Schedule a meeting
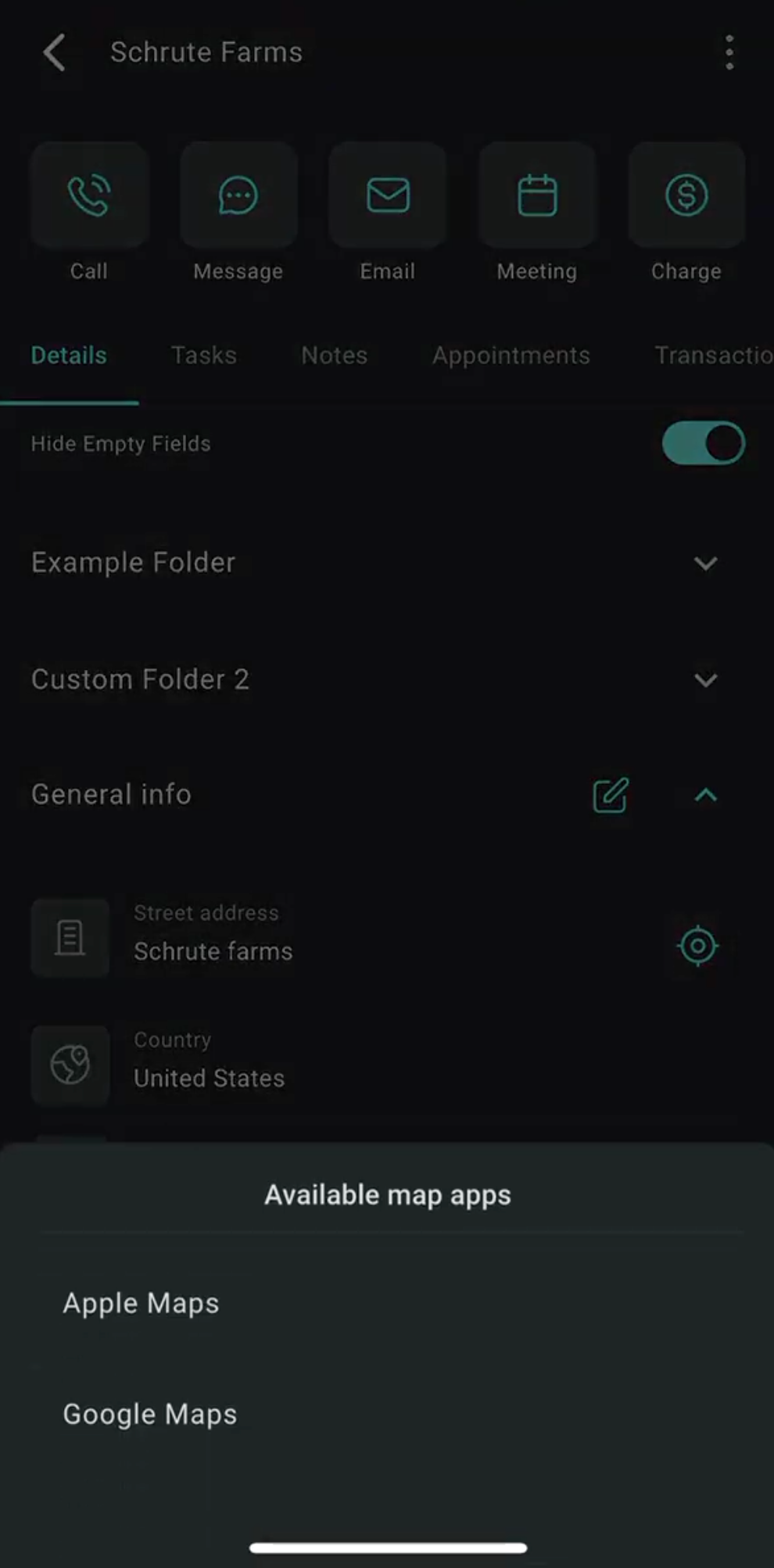The height and width of the screenshot is (1568, 774). click(537, 195)
